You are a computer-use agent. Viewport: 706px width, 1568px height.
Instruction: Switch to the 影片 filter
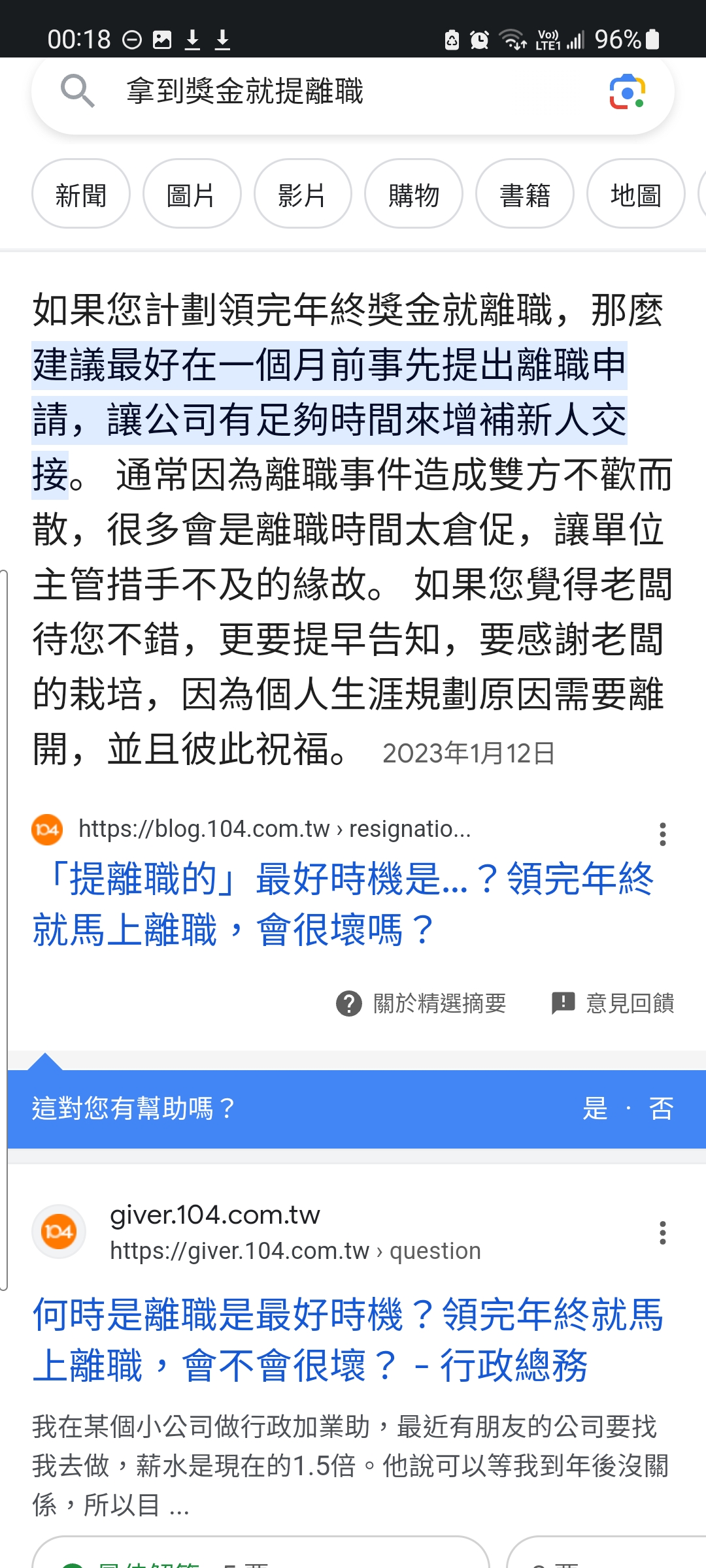[x=303, y=195]
